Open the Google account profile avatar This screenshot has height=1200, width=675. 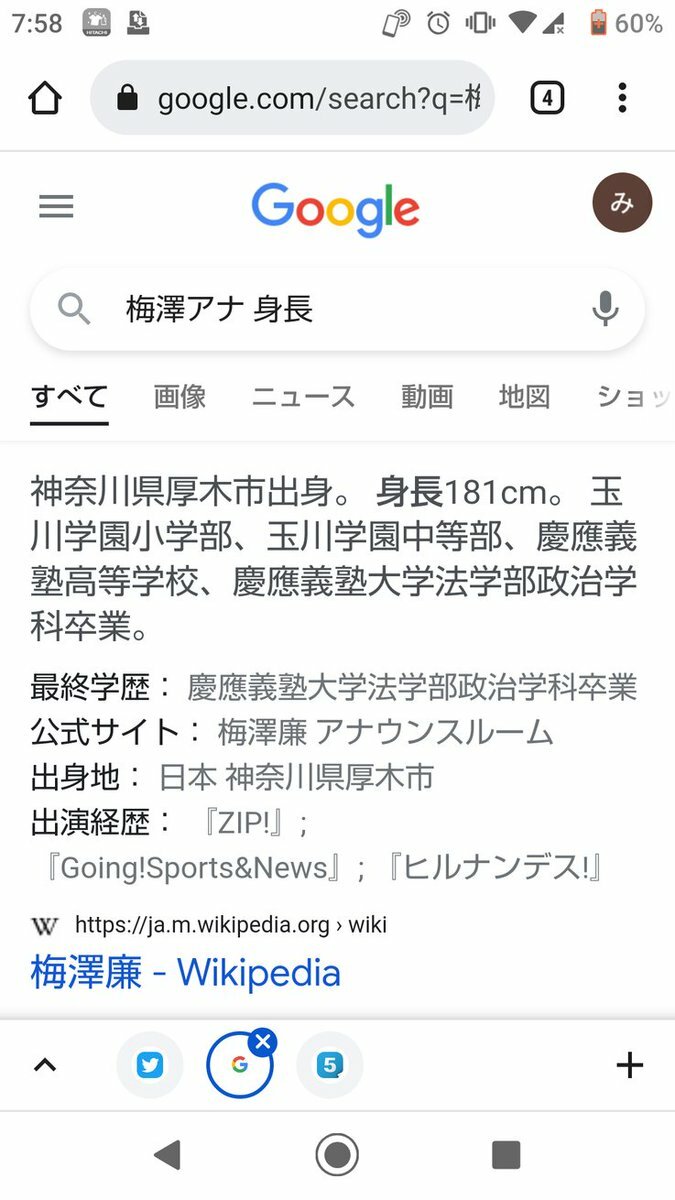622,203
